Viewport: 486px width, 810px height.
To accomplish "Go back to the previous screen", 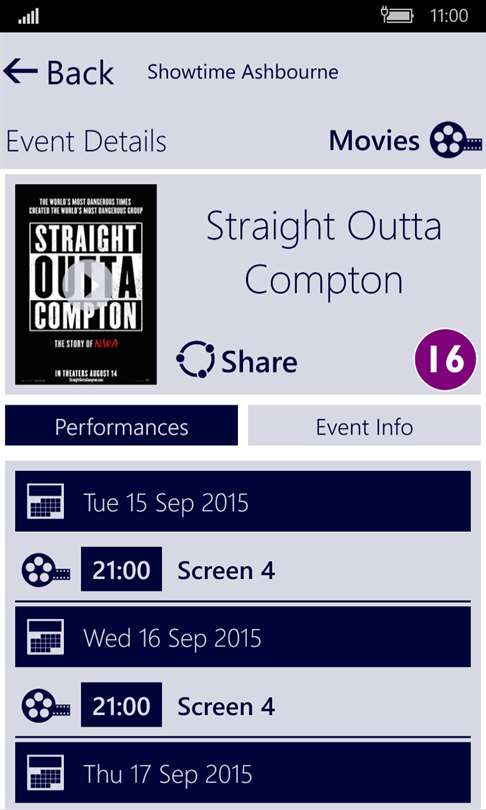I will coord(58,72).
